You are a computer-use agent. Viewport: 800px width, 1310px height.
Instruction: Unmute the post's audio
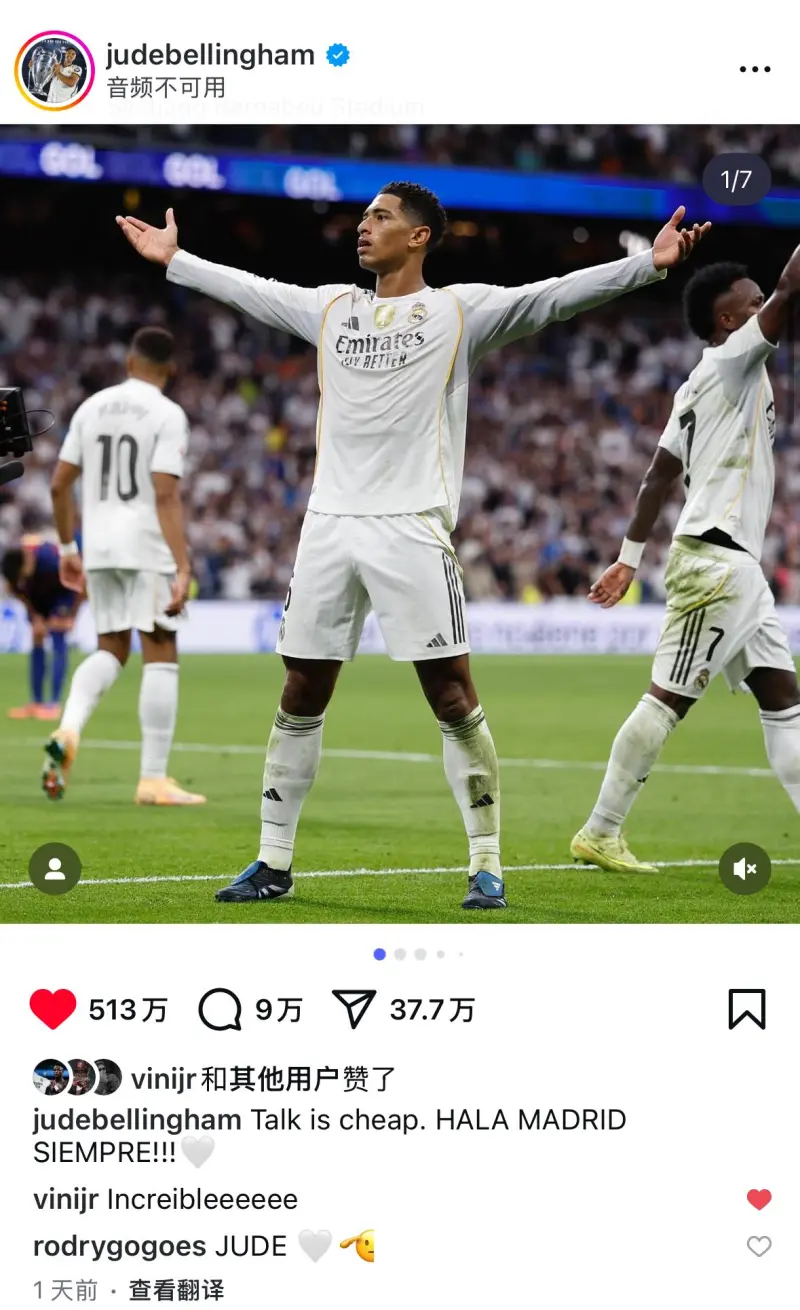(x=745, y=869)
